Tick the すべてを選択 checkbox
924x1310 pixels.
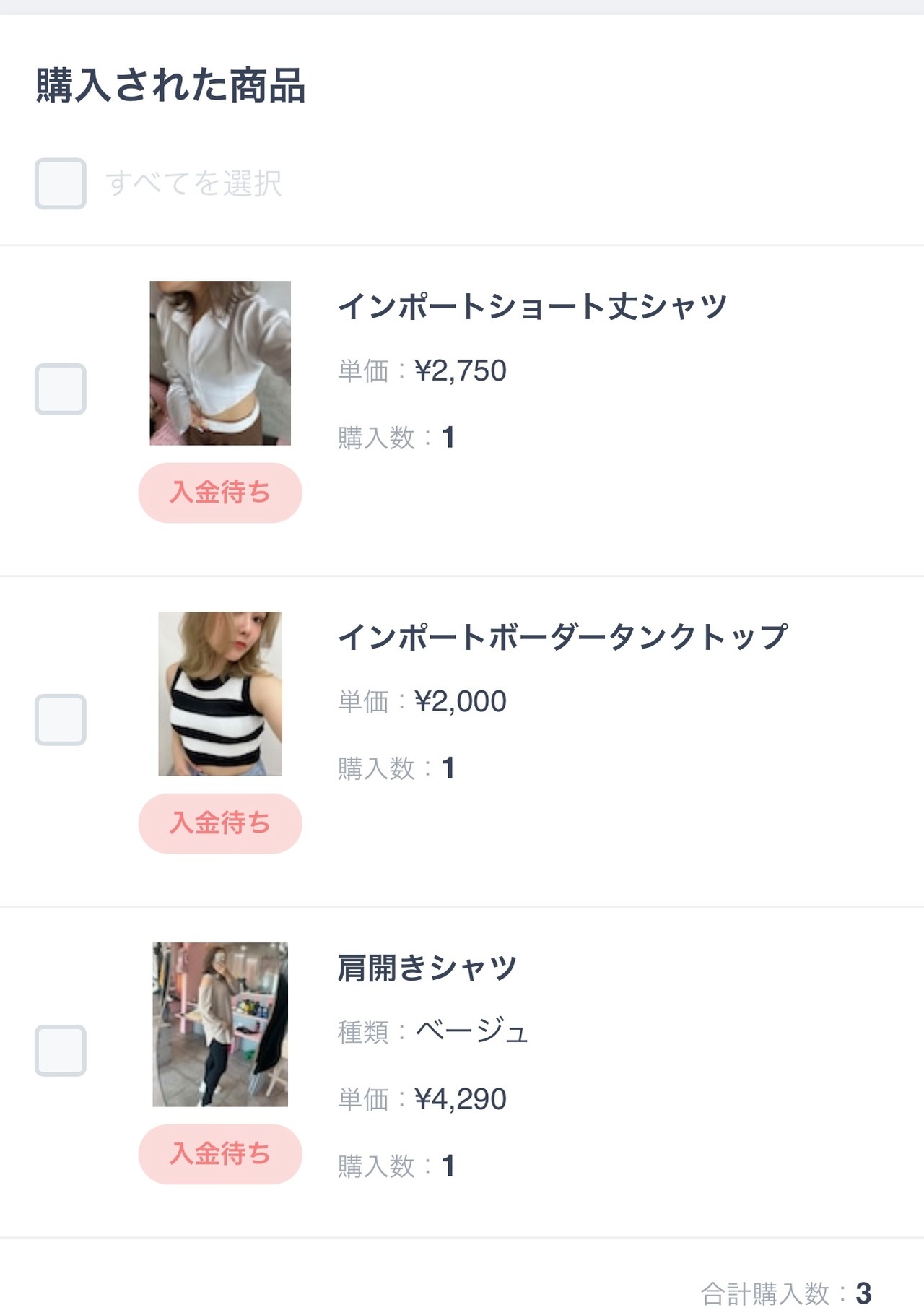pyautogui.click(x=61, y=183)
